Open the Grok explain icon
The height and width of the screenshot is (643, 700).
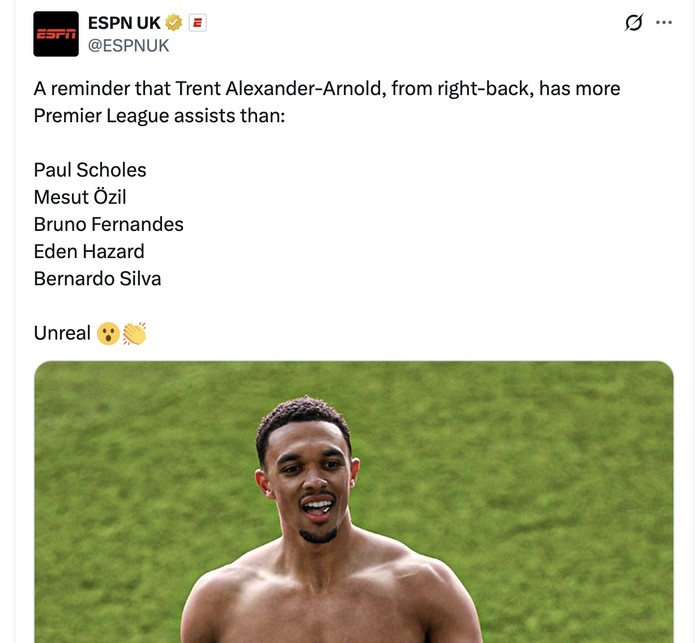pyautogui.click(x=633, y=23)
